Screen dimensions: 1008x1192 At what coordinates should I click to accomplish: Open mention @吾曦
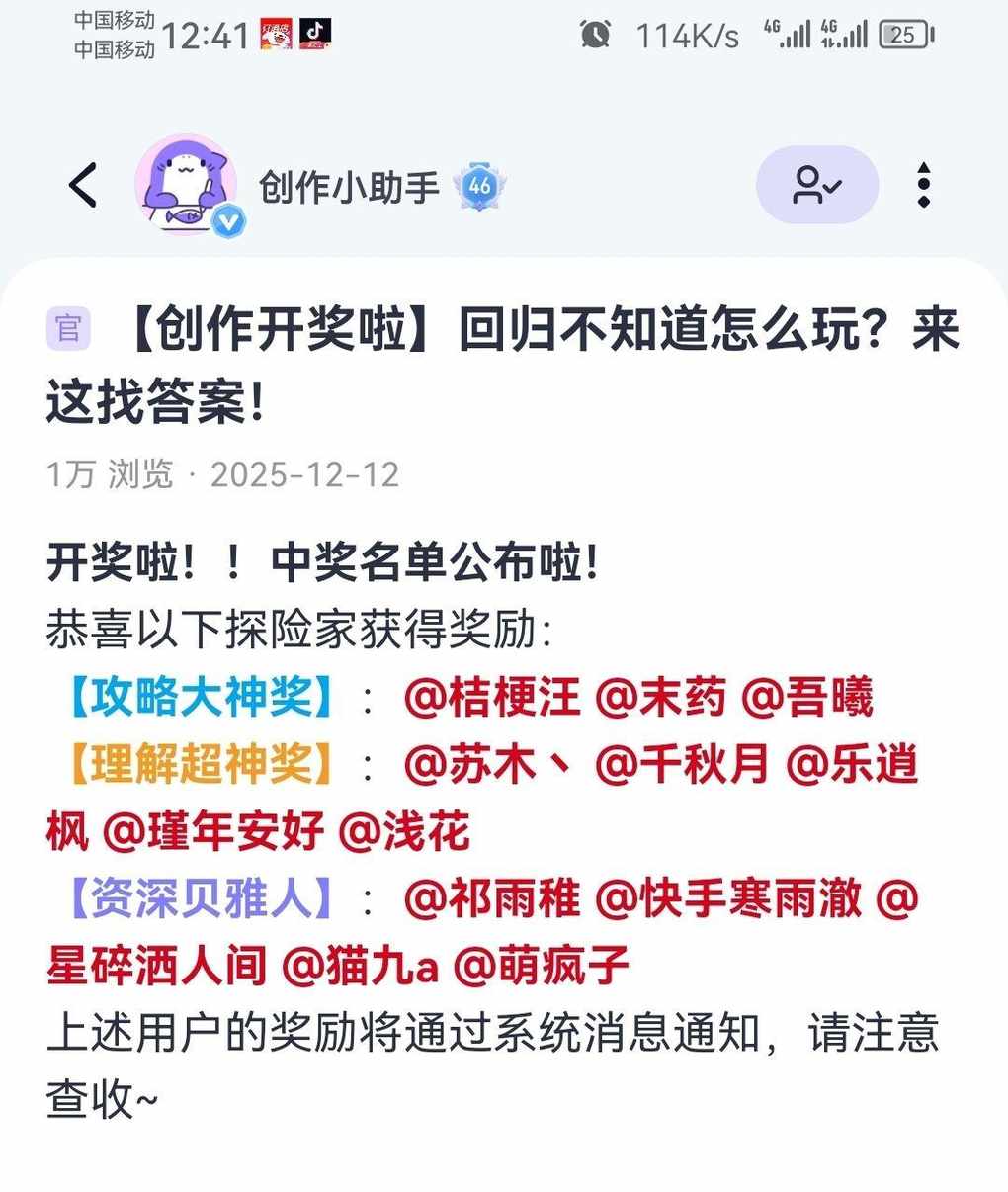pos(807,698)
